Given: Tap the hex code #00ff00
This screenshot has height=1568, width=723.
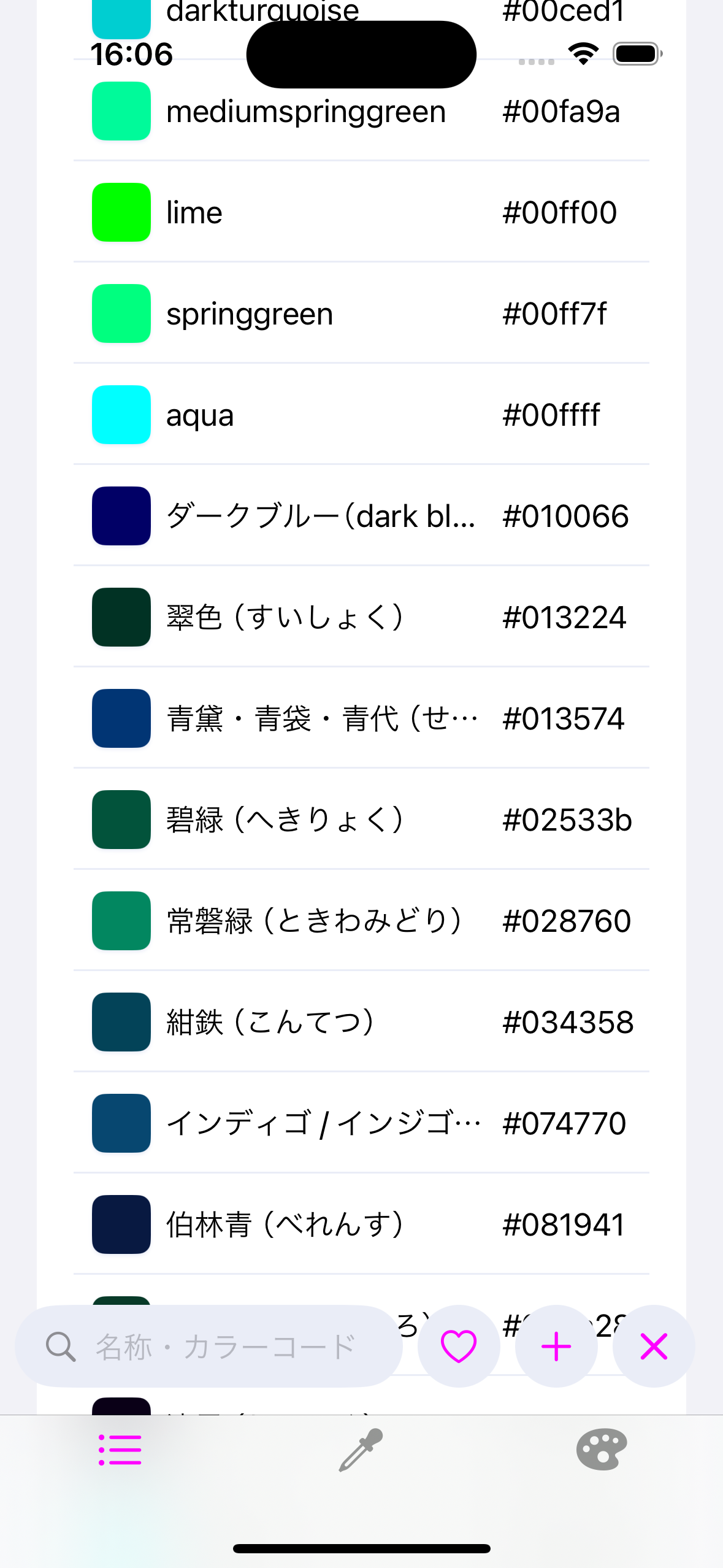Looking at the screenshot, I should point(559,212).
